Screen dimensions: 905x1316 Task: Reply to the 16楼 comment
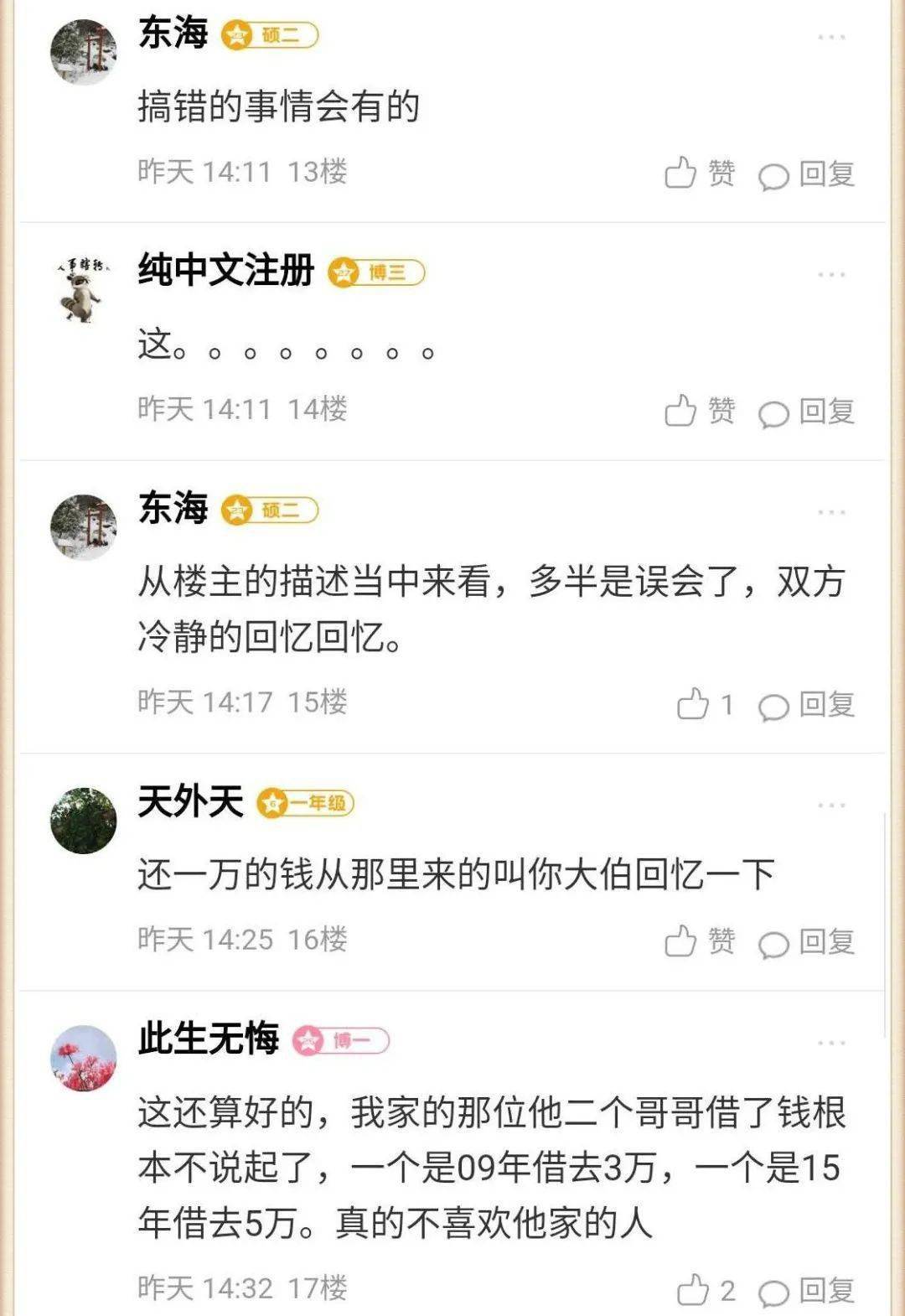tap(806, 942)
